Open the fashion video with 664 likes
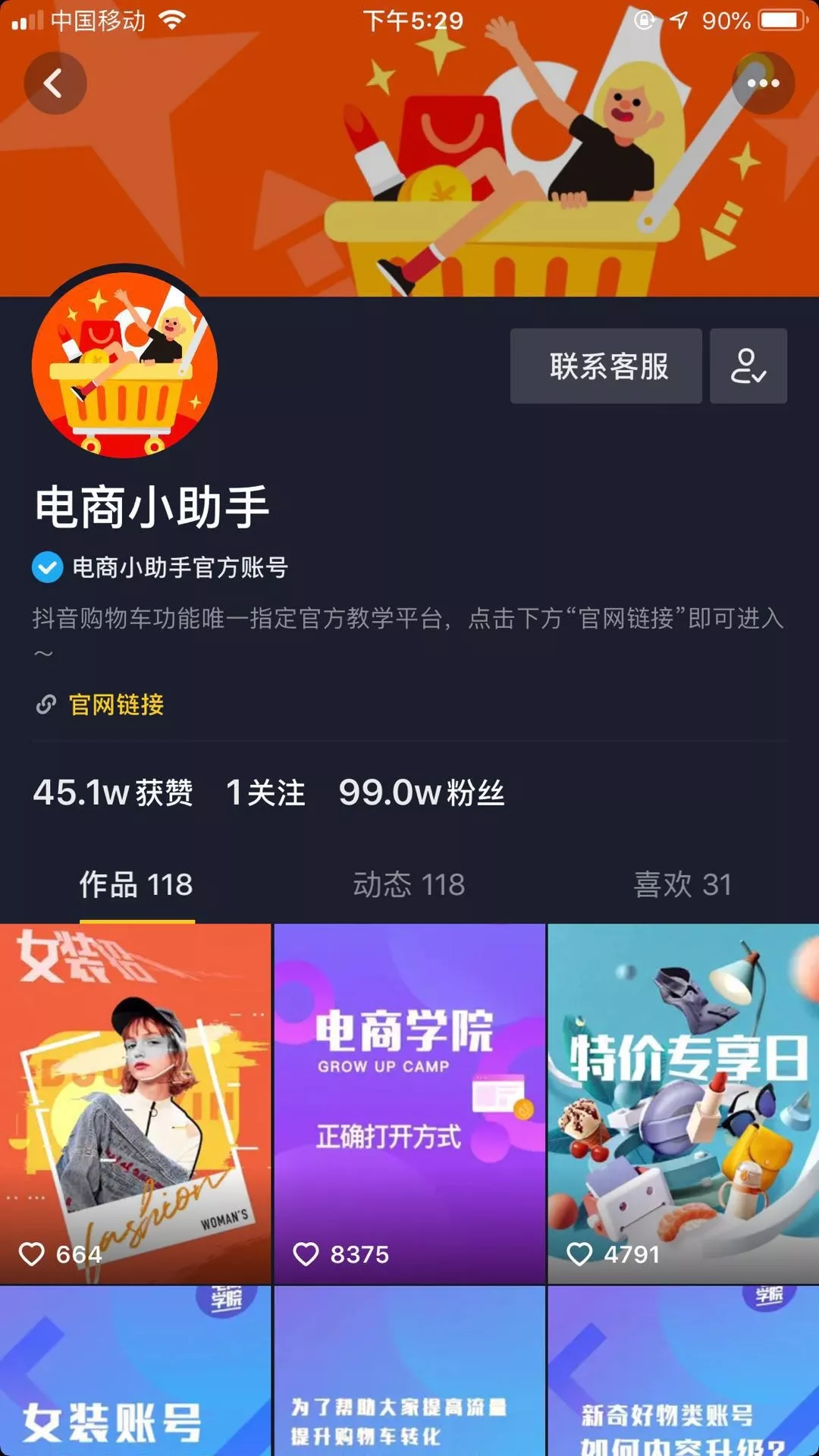819x1456 pixels. (135, 1103)
